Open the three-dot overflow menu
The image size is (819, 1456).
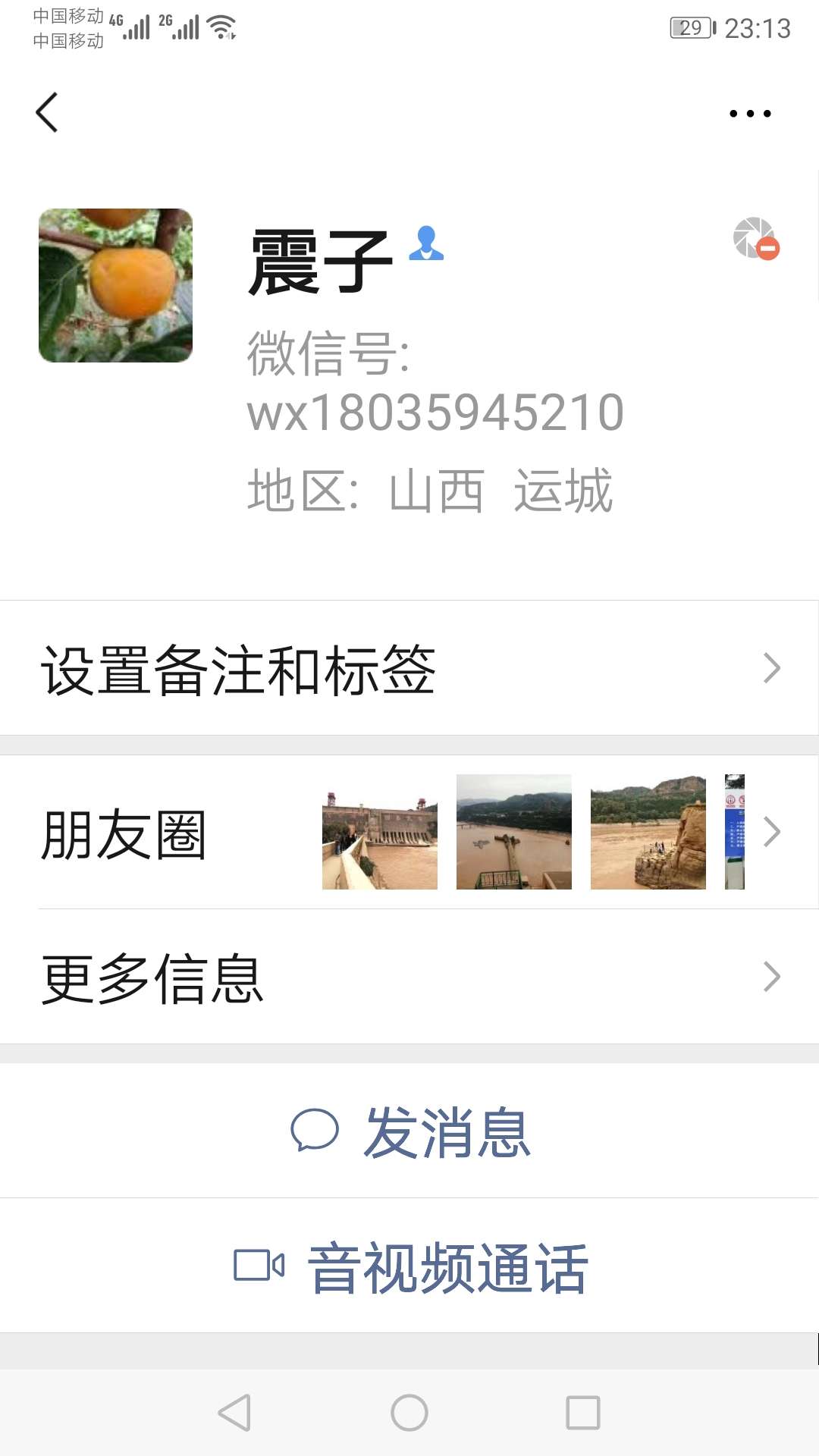tap(749, 114)
